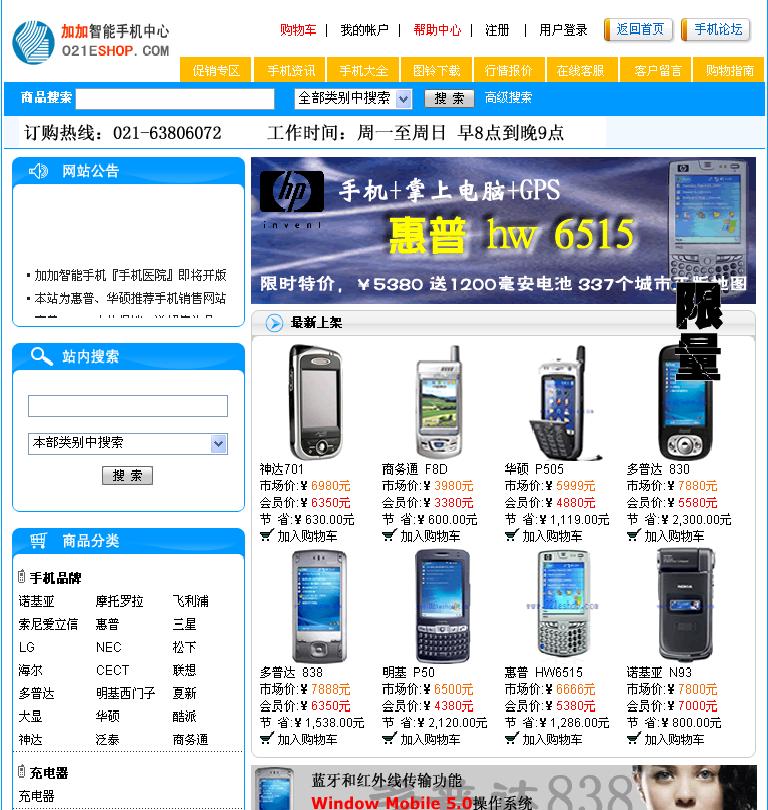This screenshot has width=768, height=810.
Task: Tap the 搜索 button in the top bar
Action: point(449,98)
